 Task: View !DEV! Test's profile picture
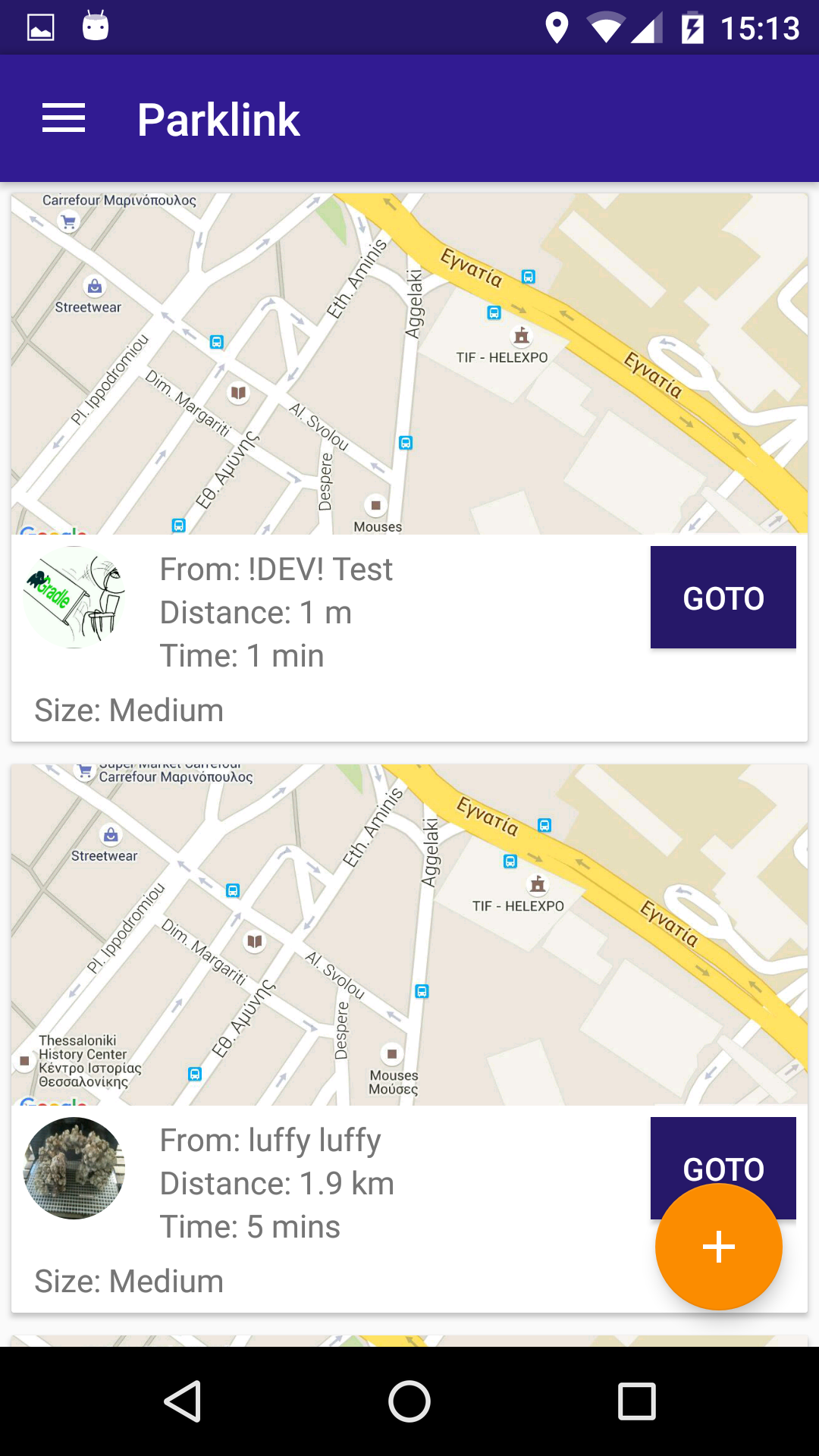[x=74, y=598]
